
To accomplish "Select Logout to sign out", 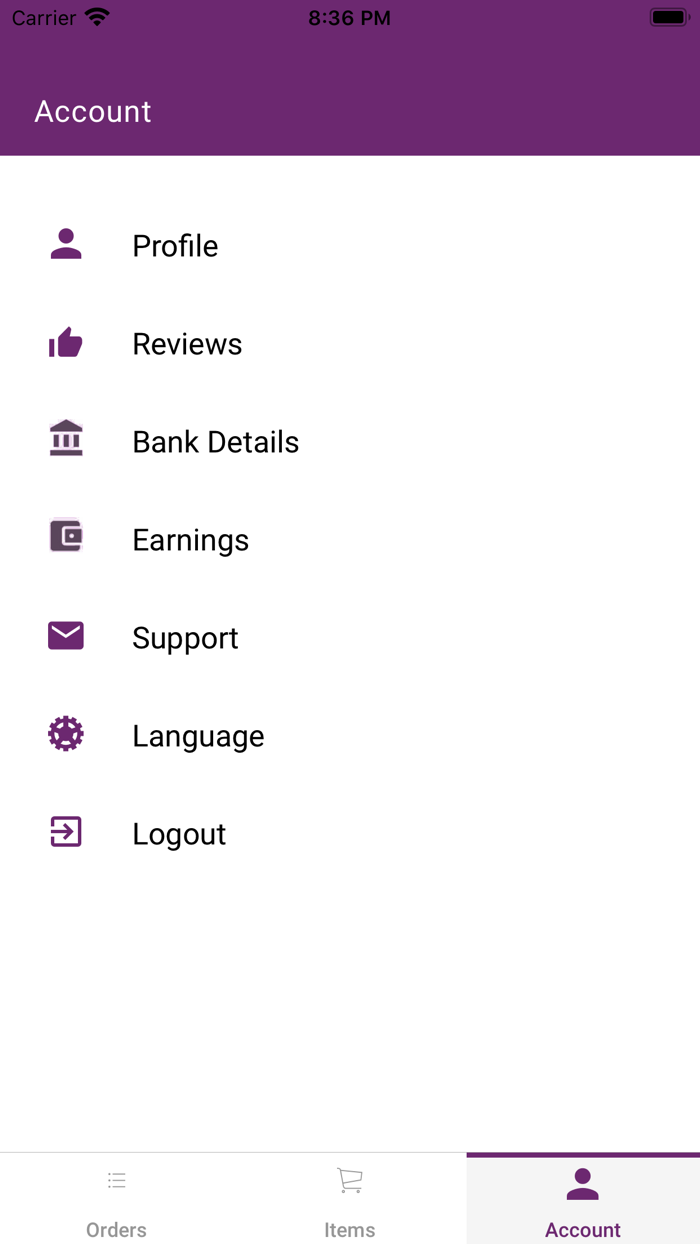I will point(179,834).
